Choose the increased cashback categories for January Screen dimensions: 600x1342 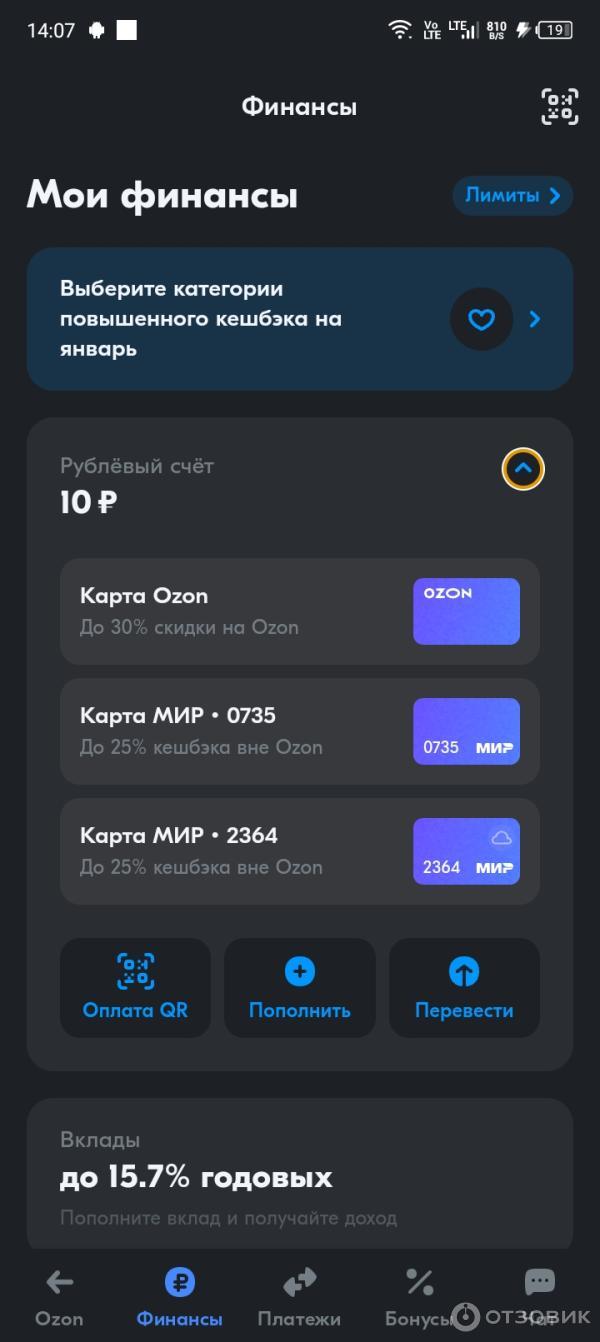[299, 319]
